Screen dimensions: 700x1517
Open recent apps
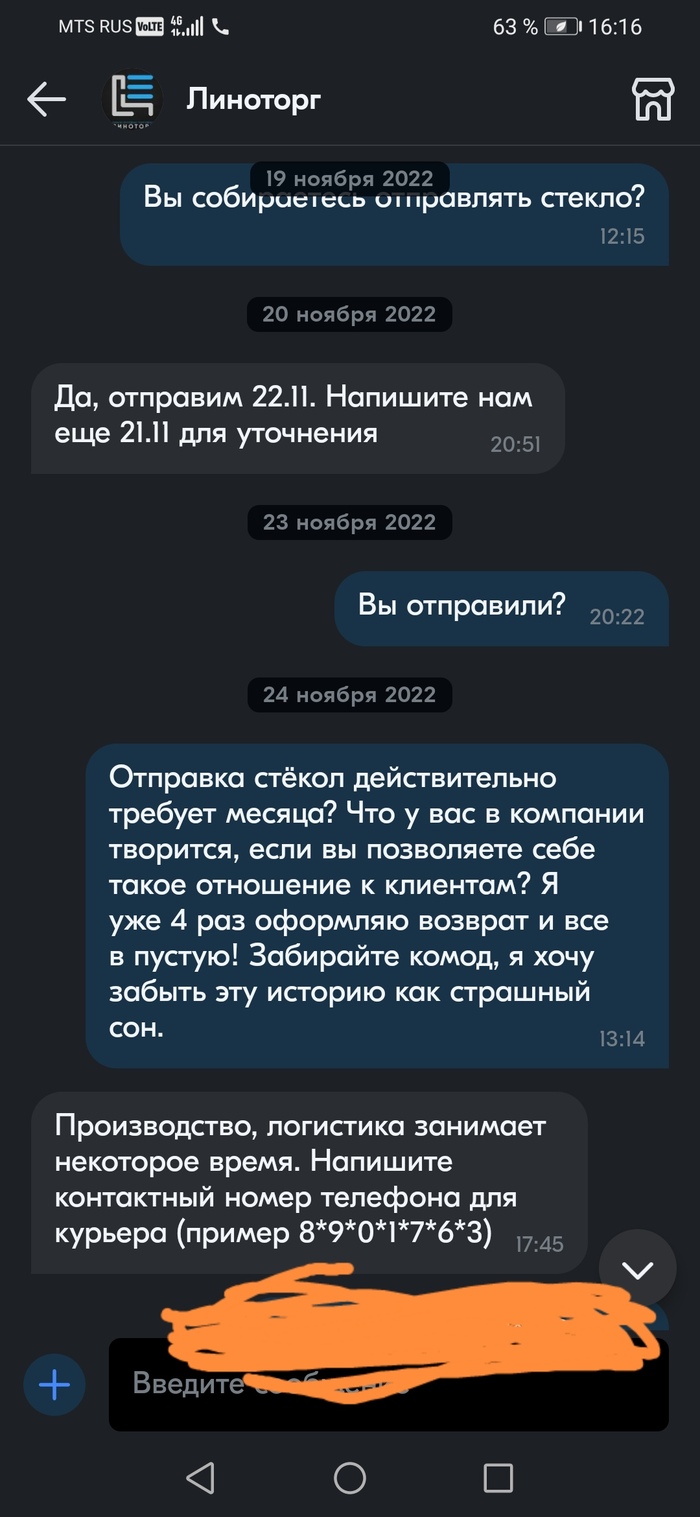point(498,1477)
